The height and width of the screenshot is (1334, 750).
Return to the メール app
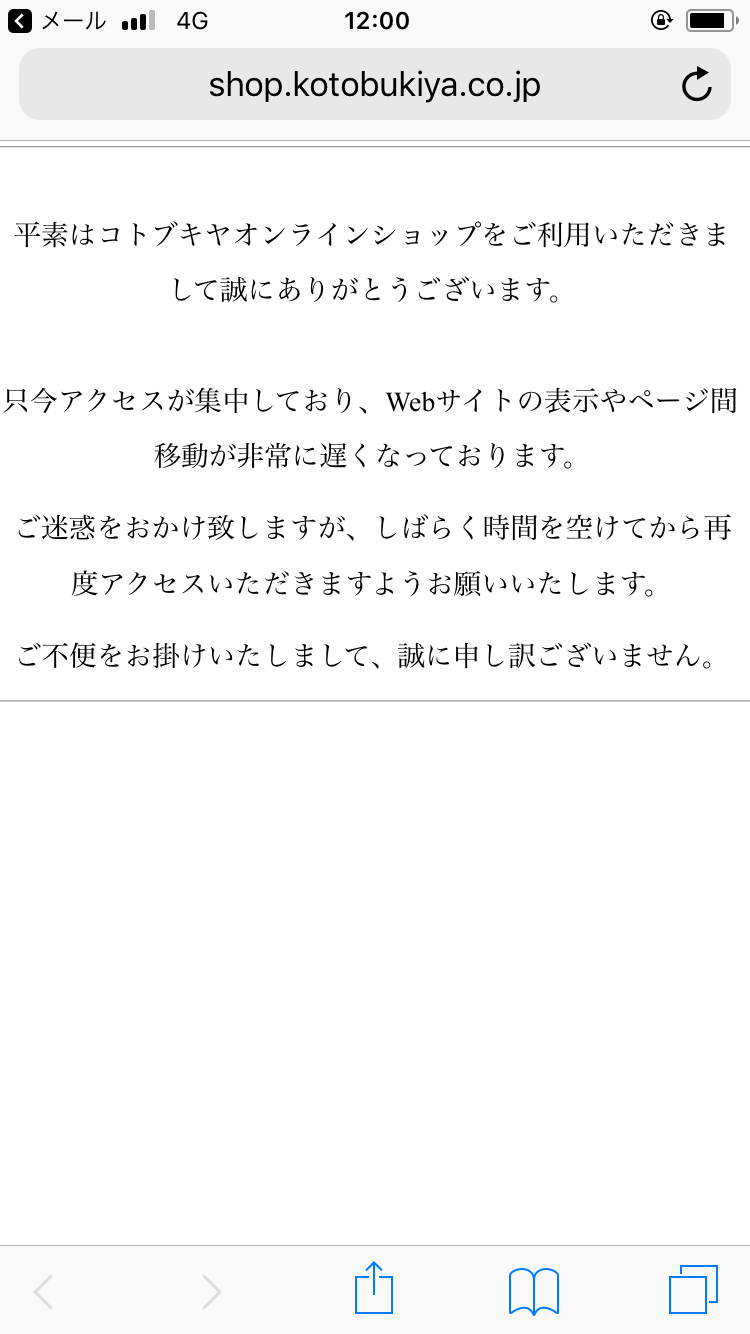(x=56, y=20)
